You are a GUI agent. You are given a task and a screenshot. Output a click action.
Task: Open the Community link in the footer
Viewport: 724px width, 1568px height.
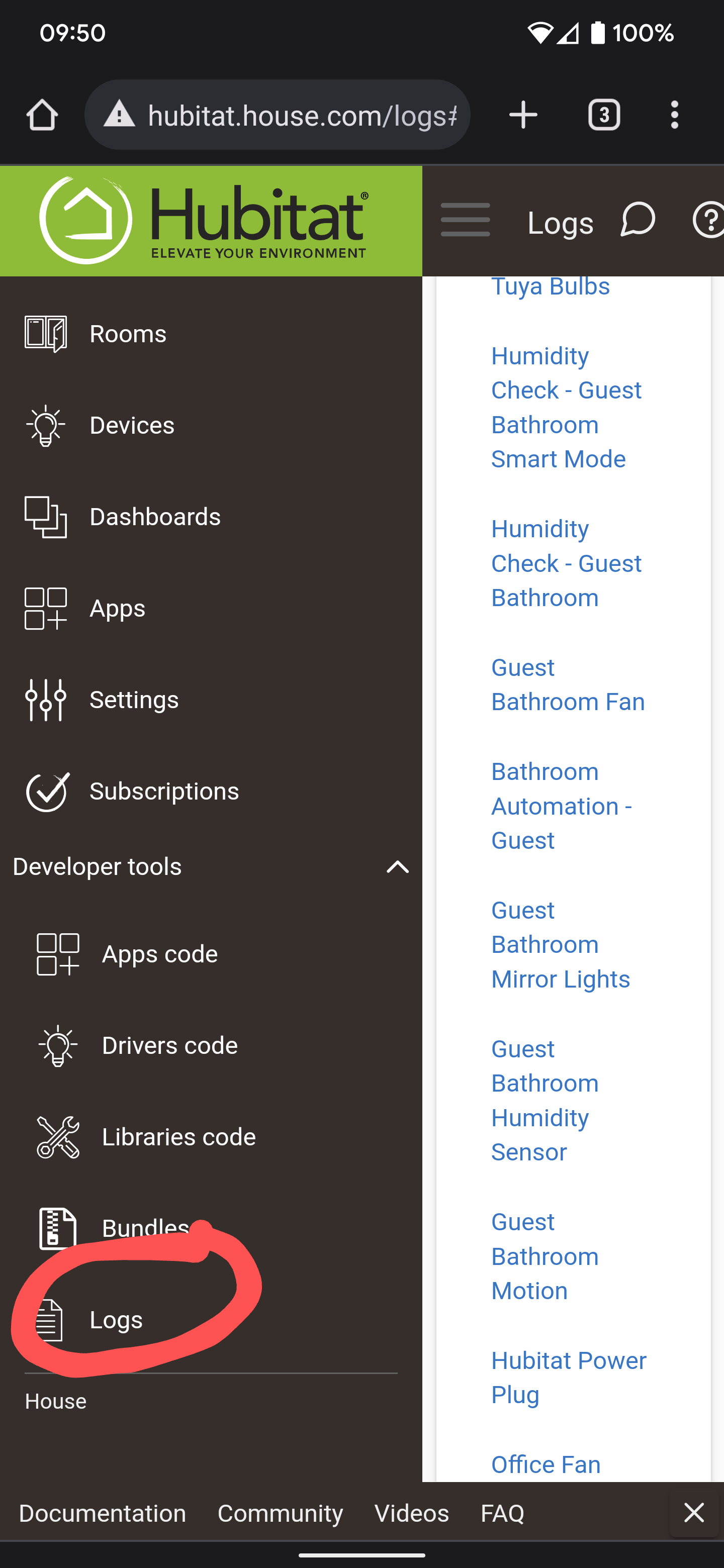280,1513
